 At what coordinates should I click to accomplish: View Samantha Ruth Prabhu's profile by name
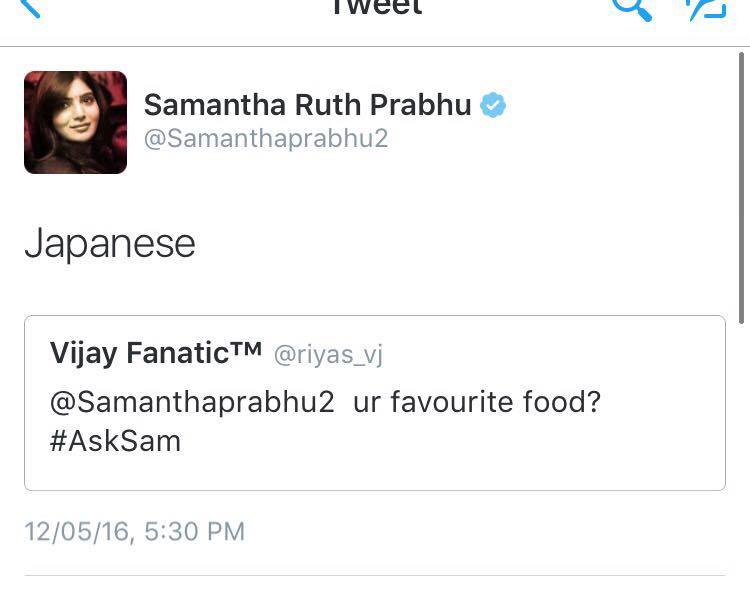click(x=308, y=105)
